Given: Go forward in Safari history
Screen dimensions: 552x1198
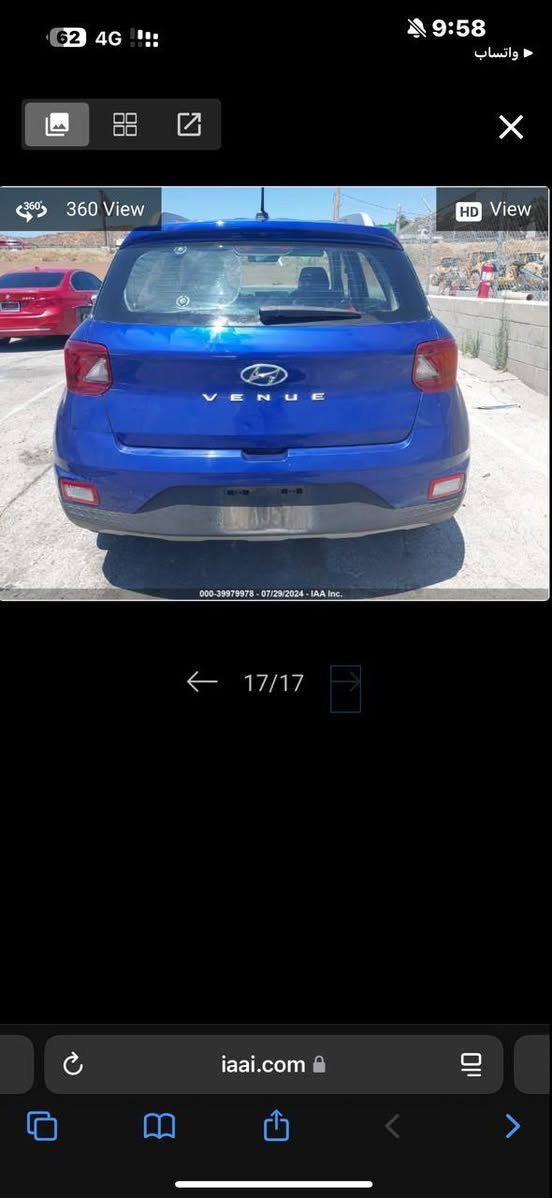Looking at the screenshot, I should click(x=512, y=1125).
